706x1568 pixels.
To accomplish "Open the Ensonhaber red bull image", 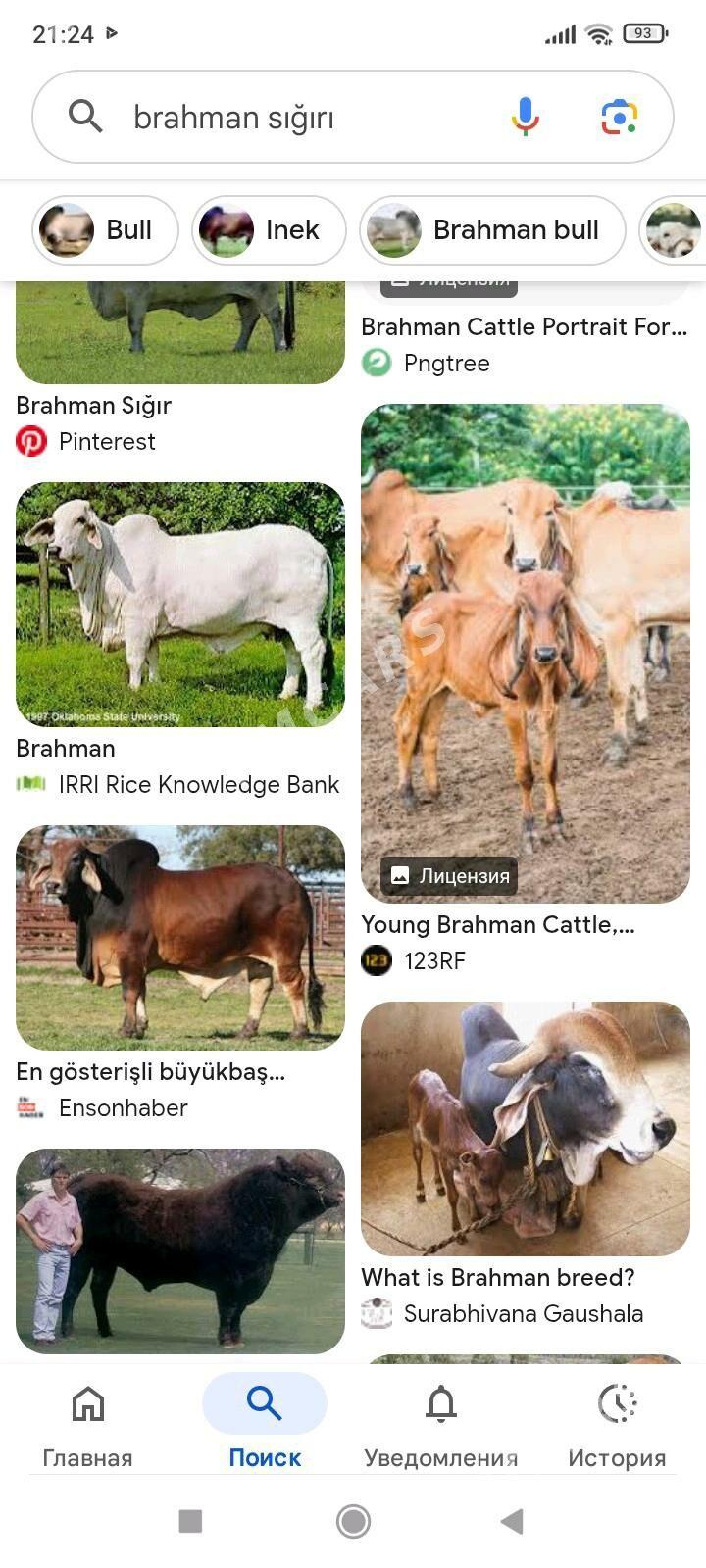I will (179, 938).
